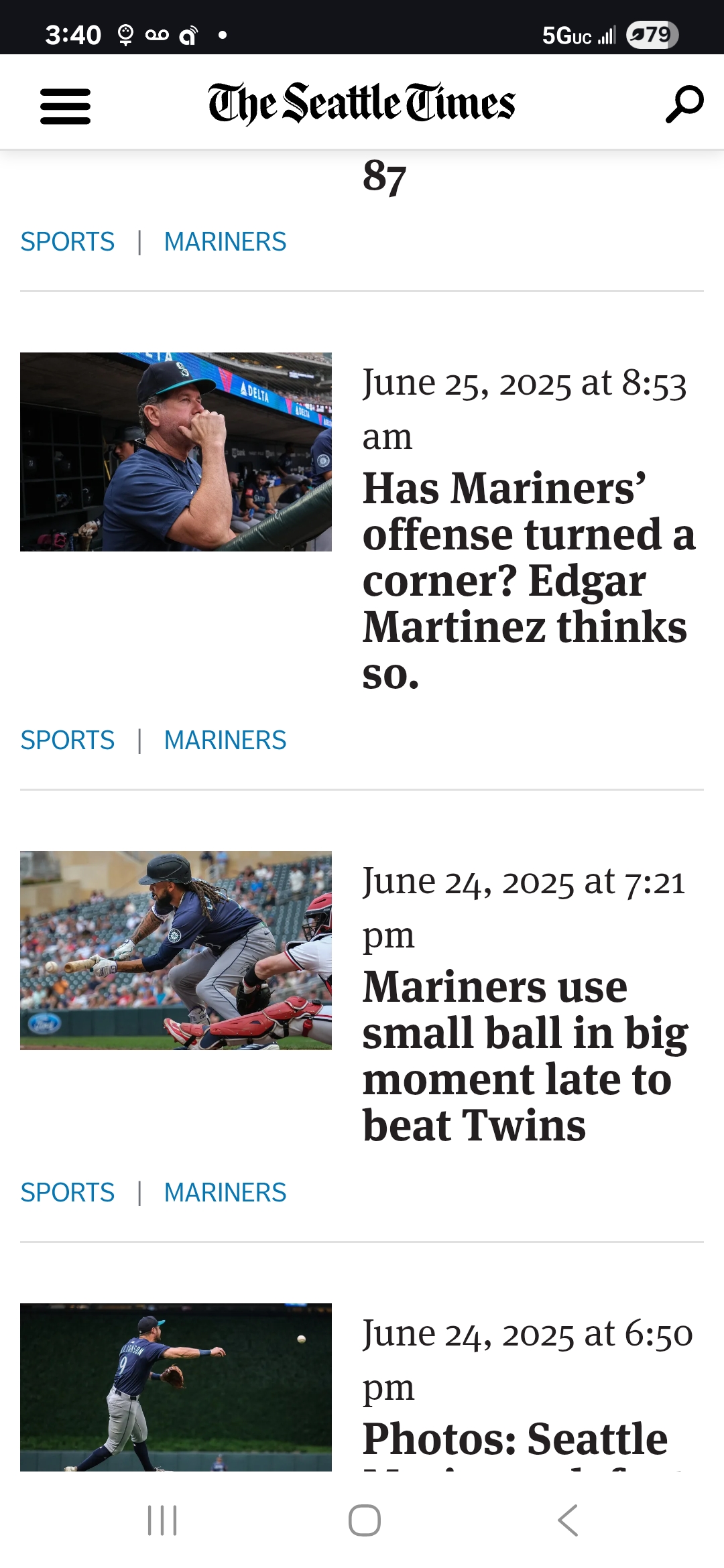Go to The Seattle Times homepage logo
The width and height of the screenshot is (724, 1568).
click(x=361, y=103)
